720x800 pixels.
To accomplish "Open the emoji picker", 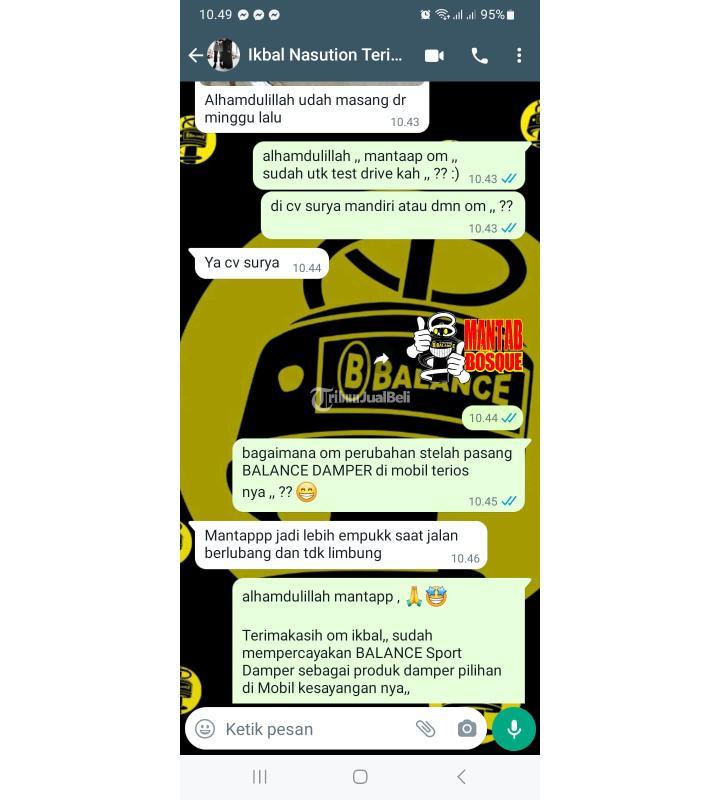I will (205, 729).
